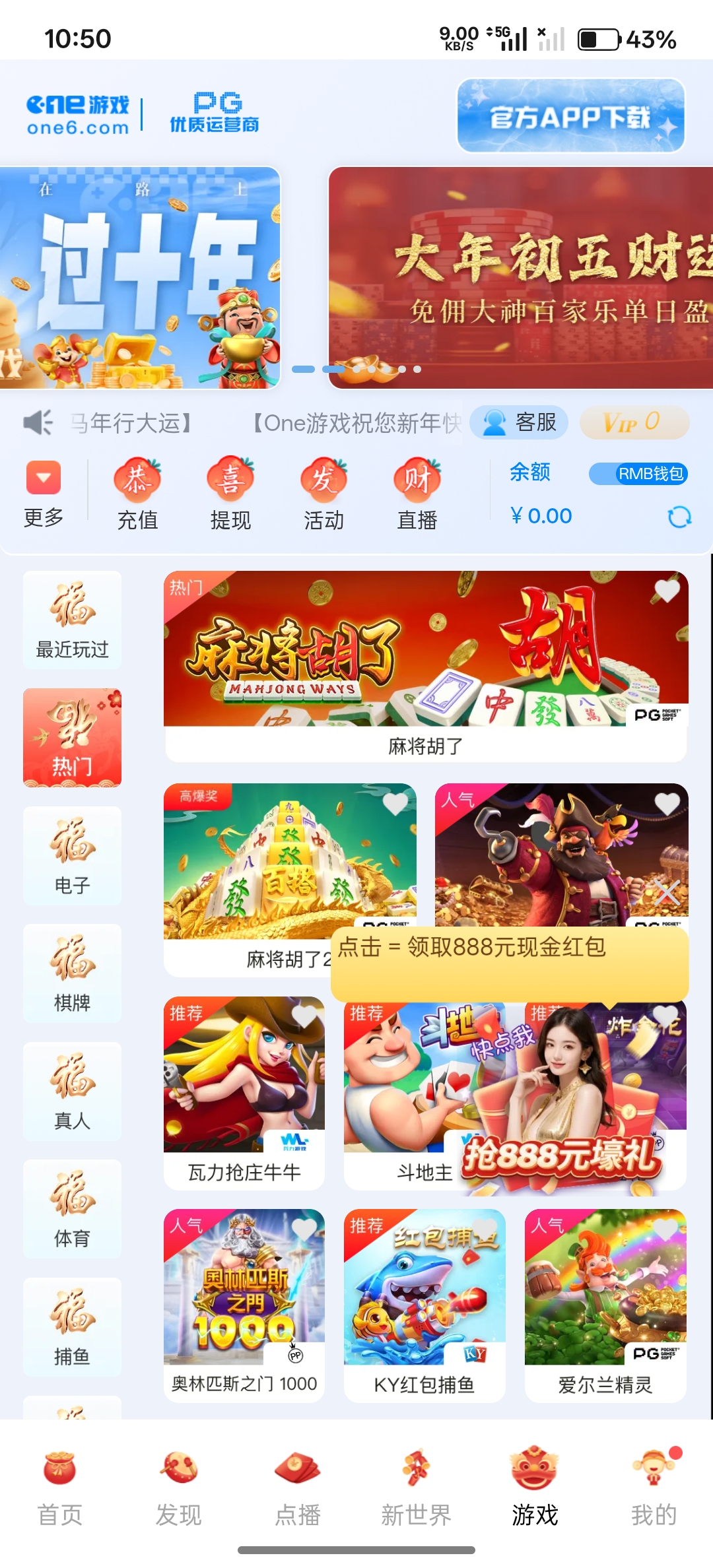Select the 电子 game category
Viewport: 713px width, 1568px height.
72,856
